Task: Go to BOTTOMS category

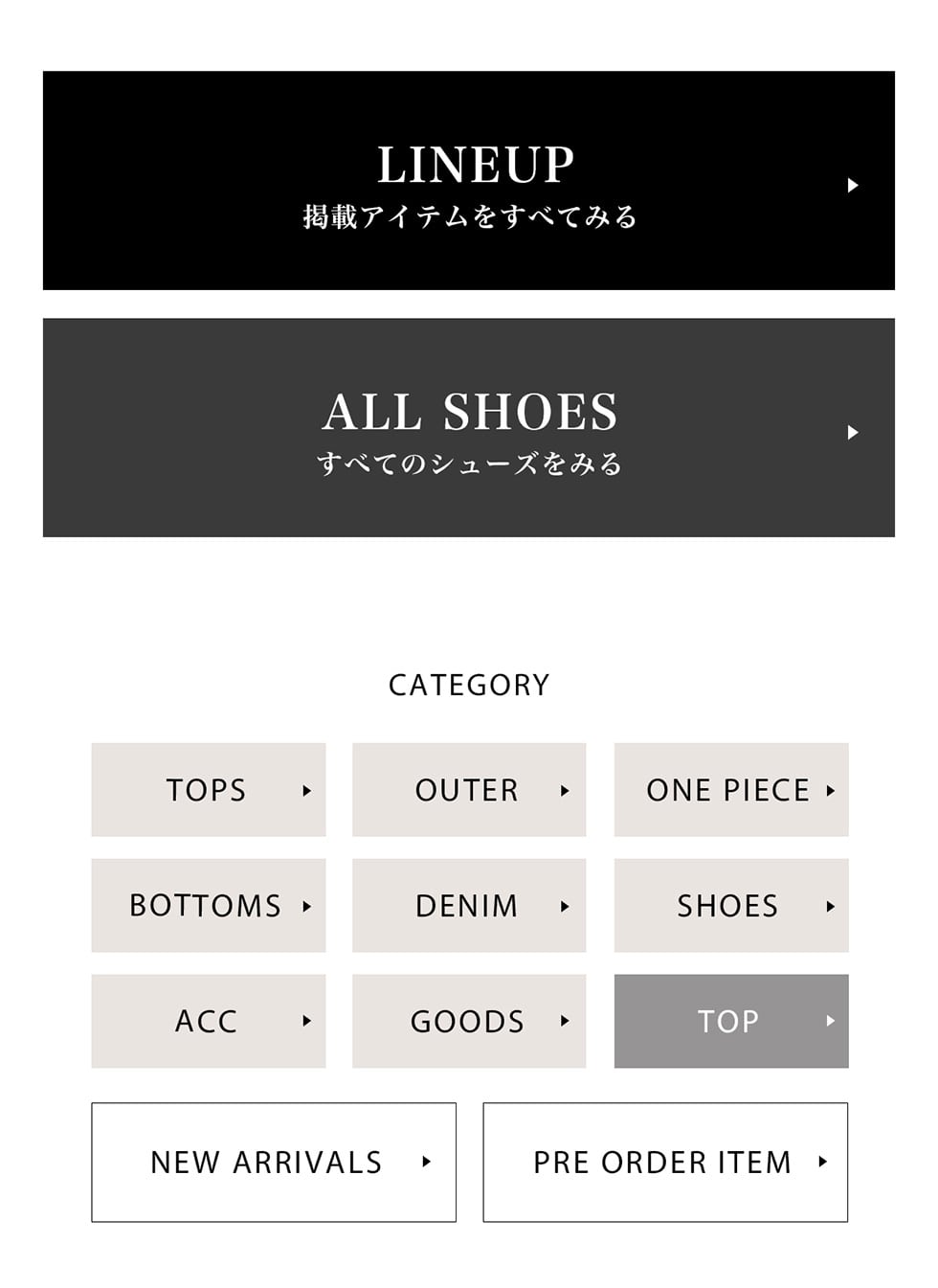Action: (209, 905)
